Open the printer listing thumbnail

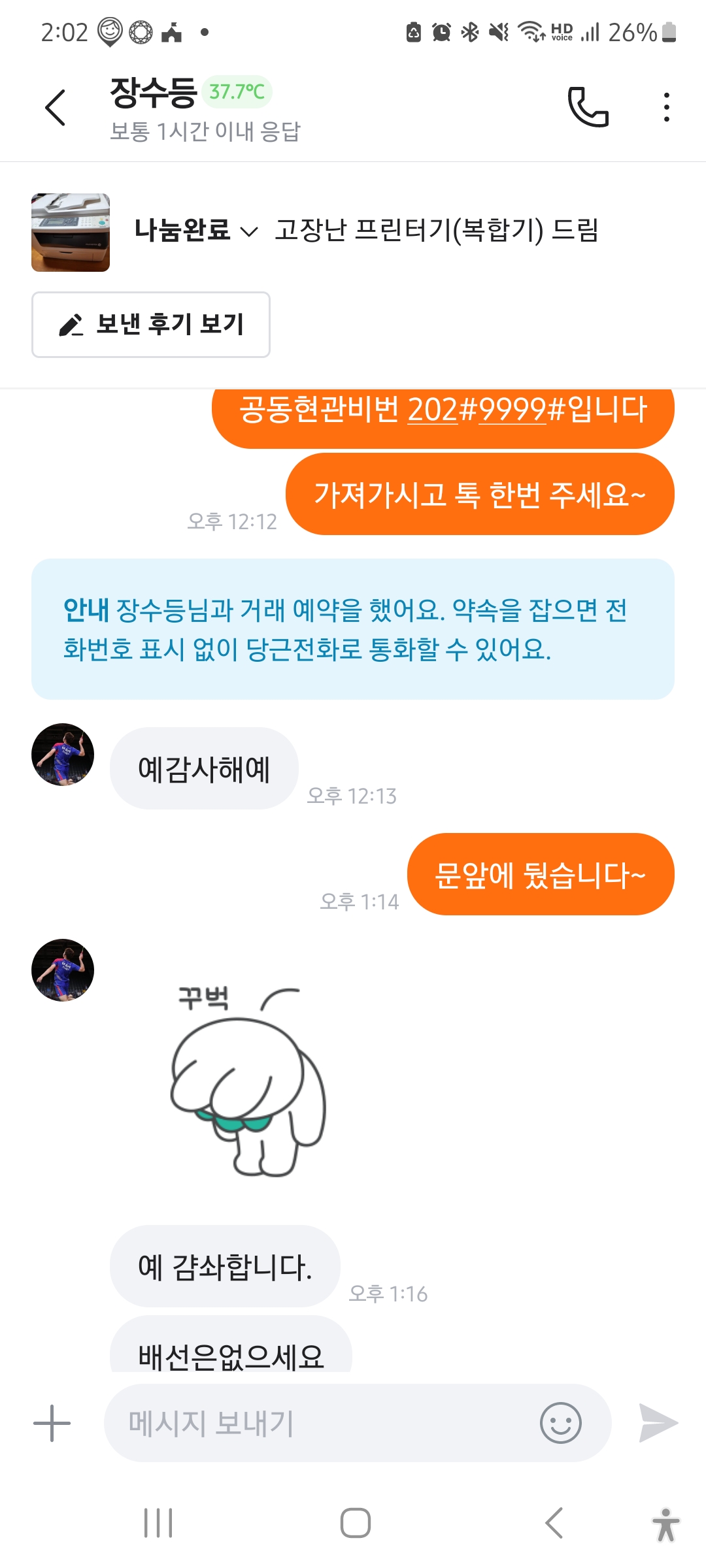click(71, 233)
